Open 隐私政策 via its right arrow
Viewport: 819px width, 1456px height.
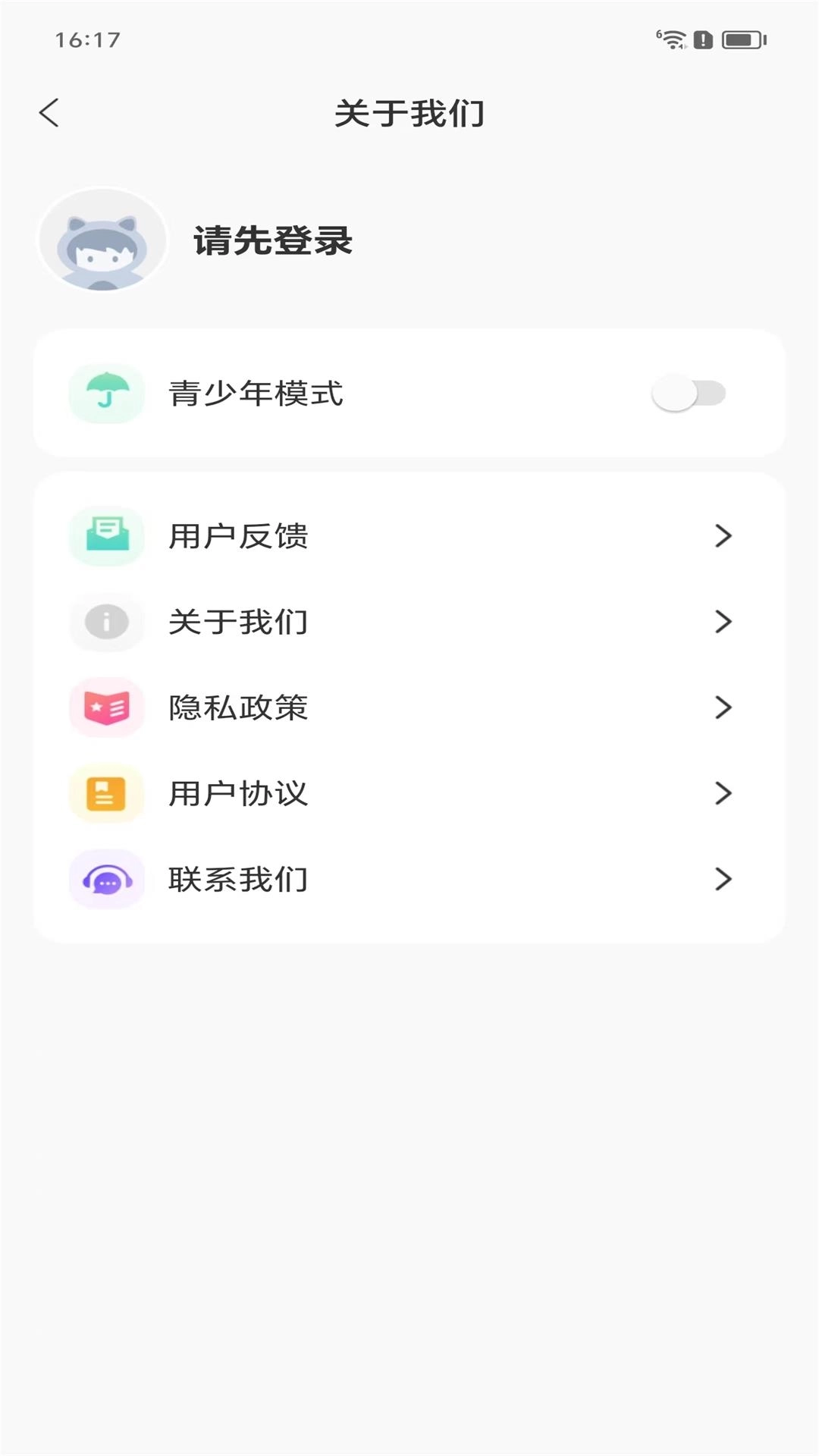click(x=723, y=708)
